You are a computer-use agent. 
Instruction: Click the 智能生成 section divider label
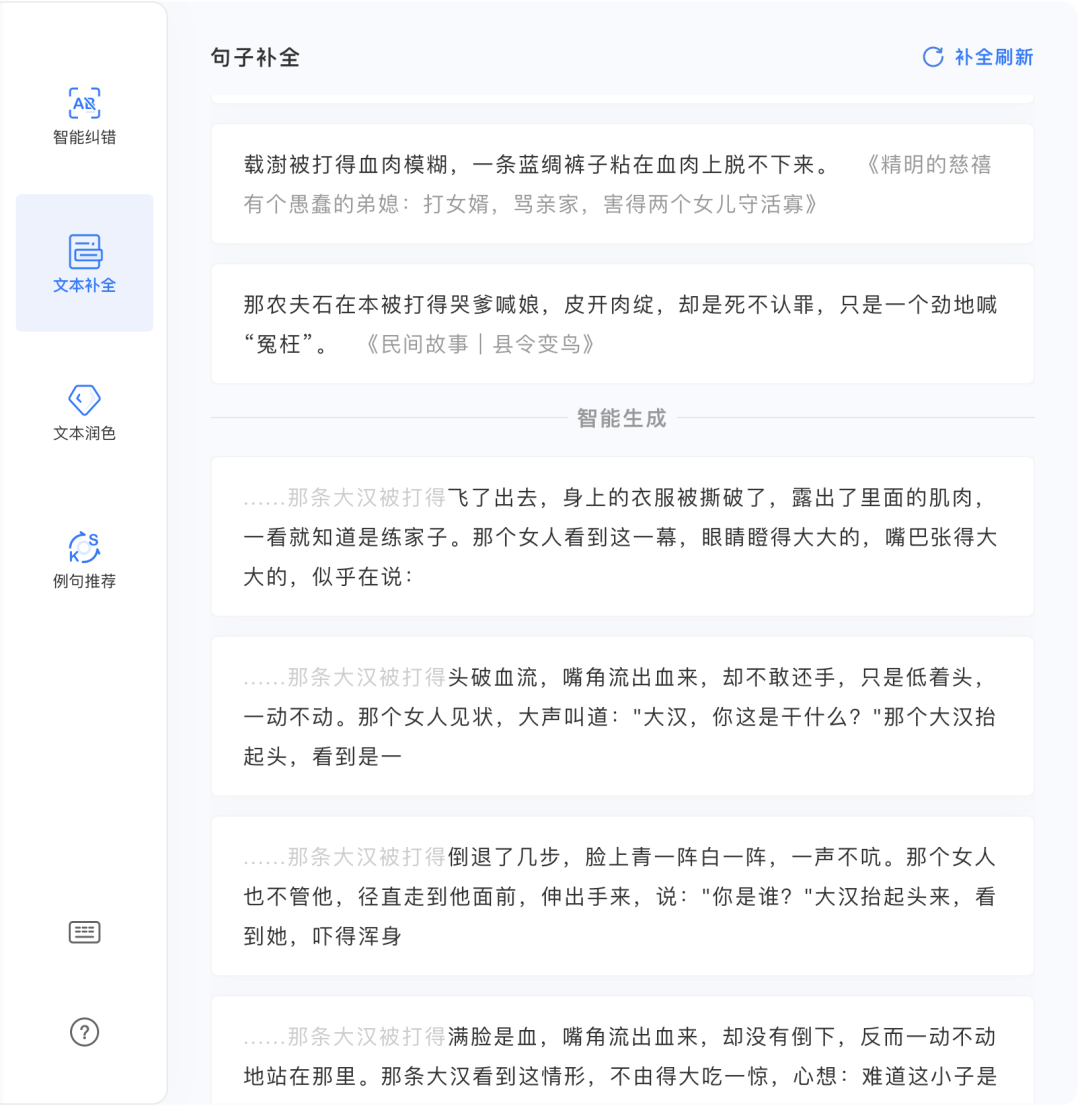point(622,418)
